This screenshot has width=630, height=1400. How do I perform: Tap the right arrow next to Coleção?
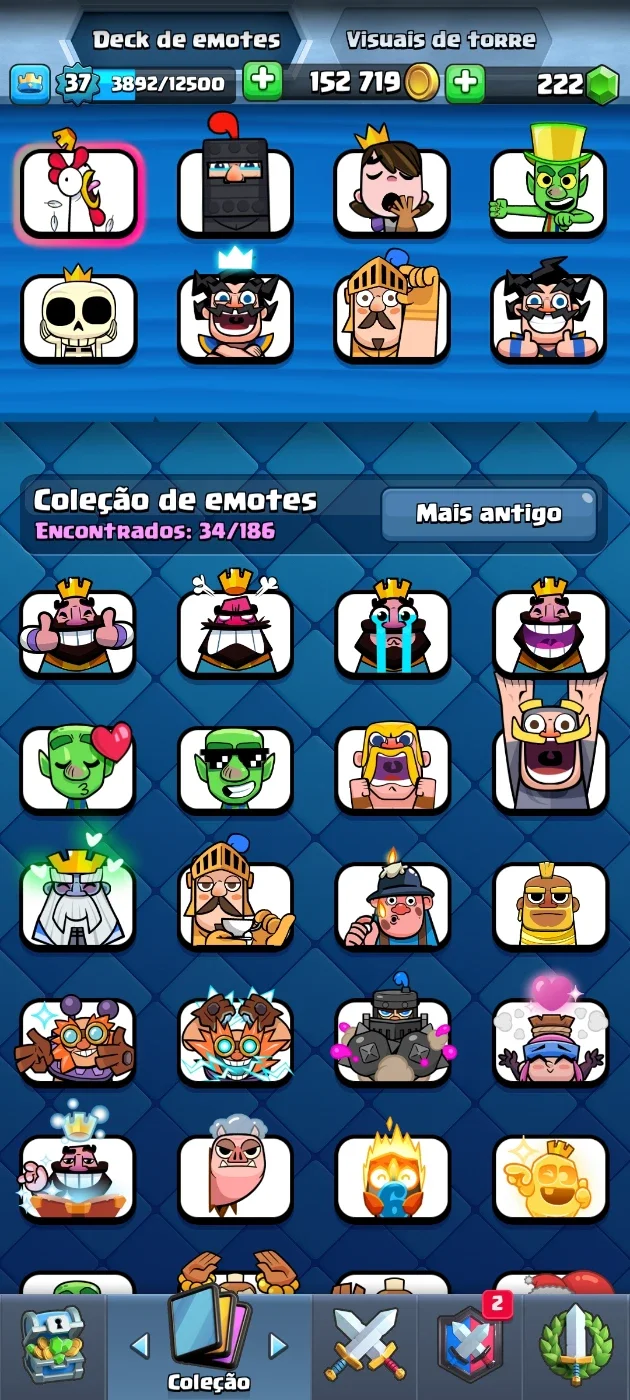tap(278, 1346)
